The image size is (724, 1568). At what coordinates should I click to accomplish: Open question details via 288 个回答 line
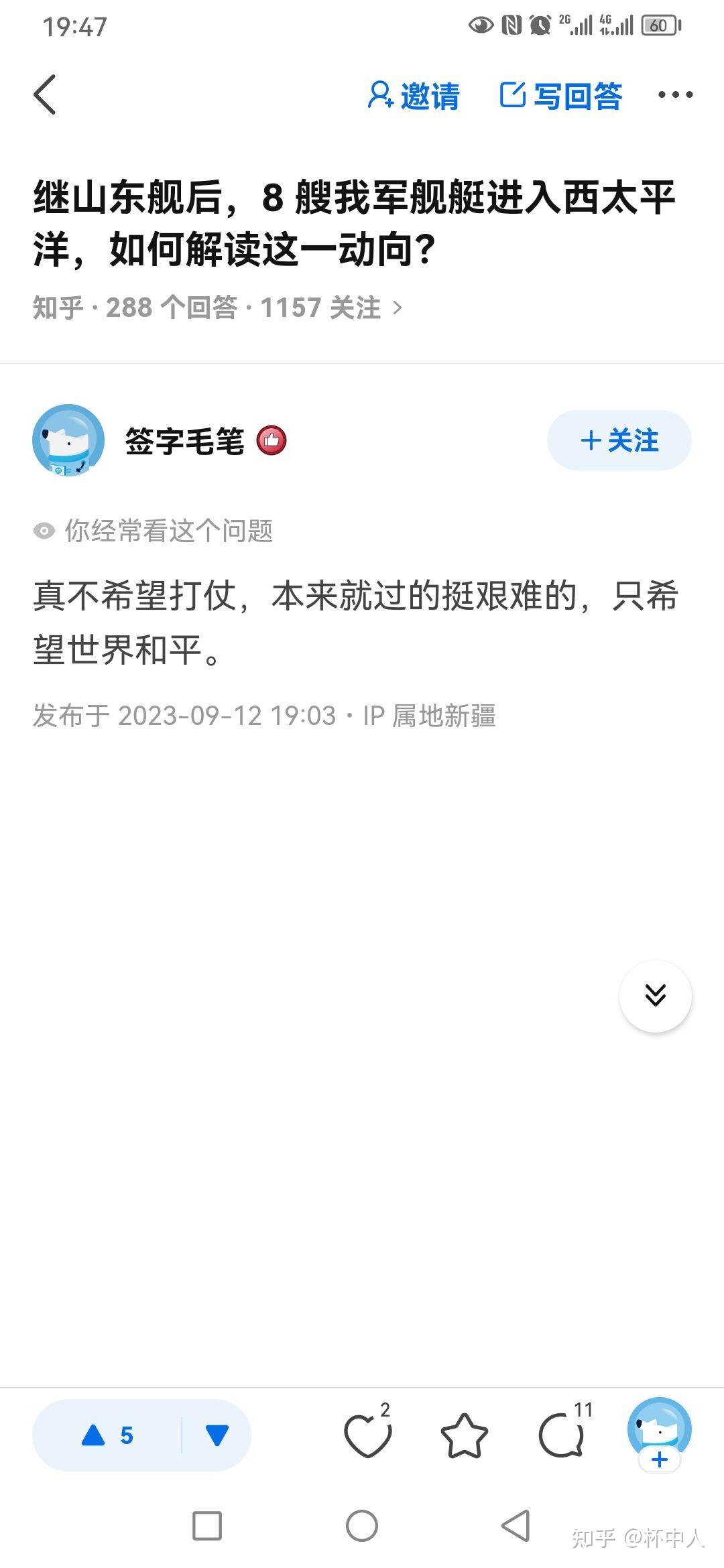218,308
